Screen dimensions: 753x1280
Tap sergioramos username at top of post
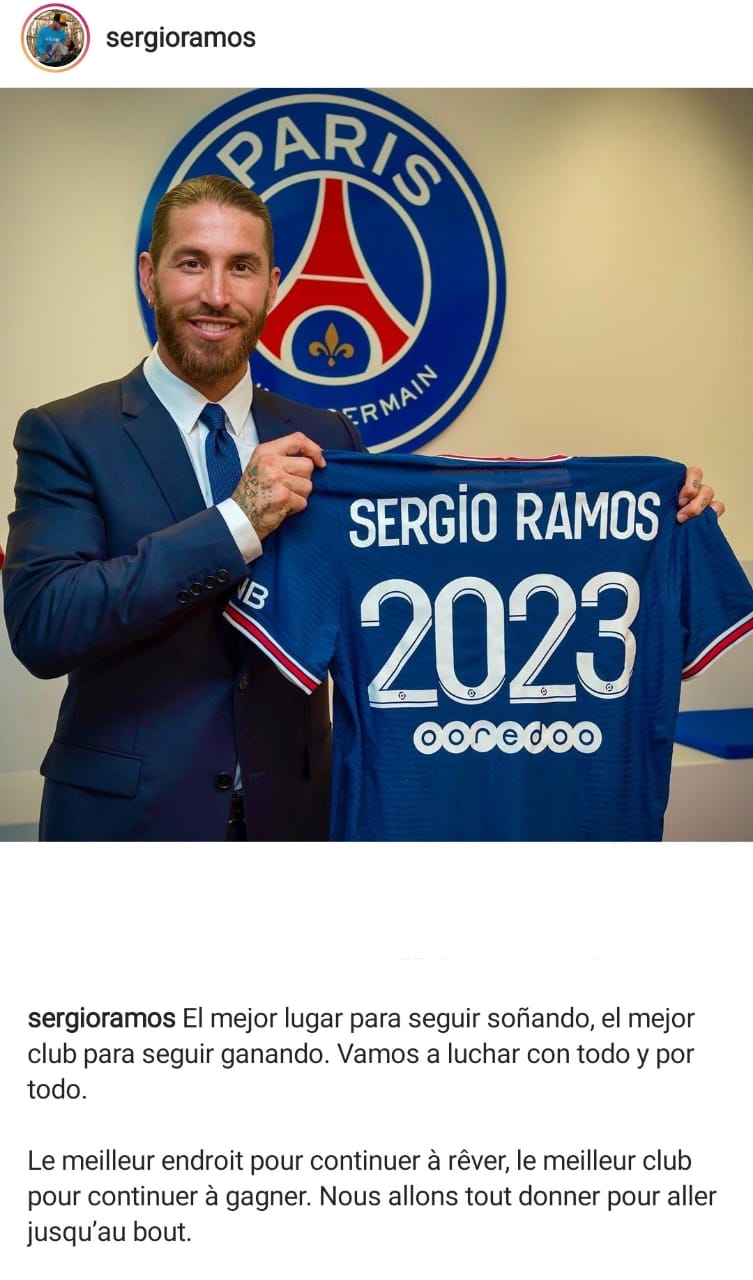coord(180,38)
